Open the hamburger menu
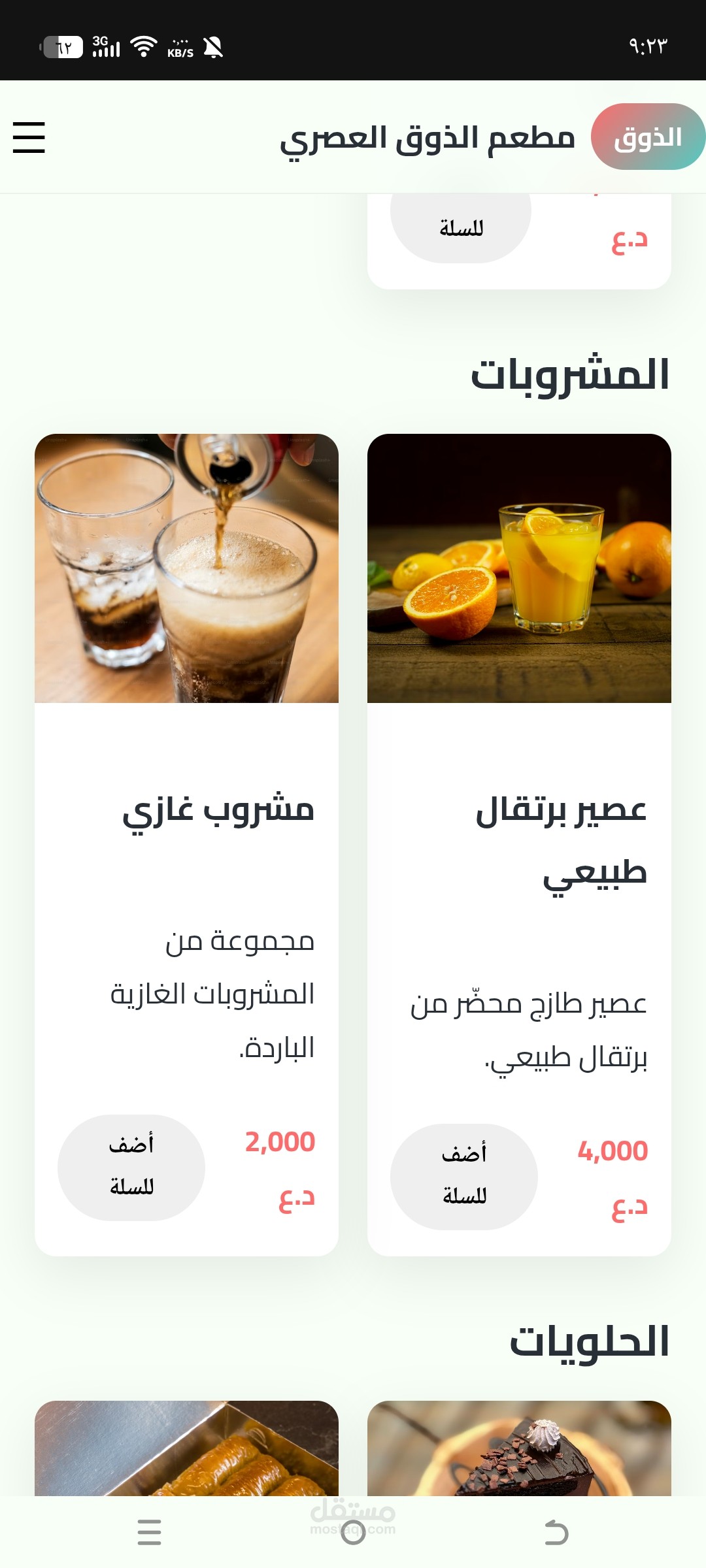The height and width of the screenshot is (1568, 706). pyautogui.click(x=29, y=137)
